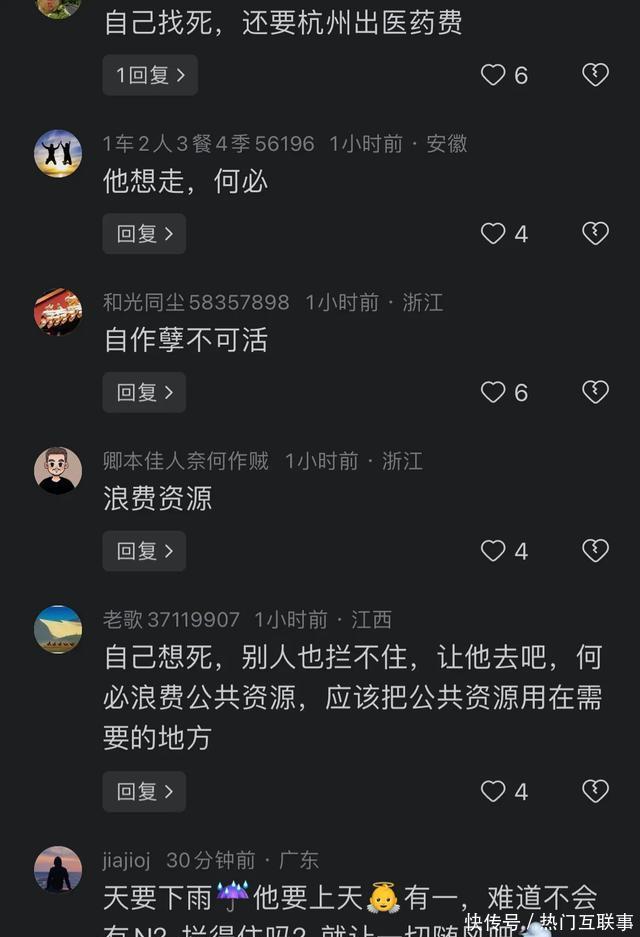Dislike 老歌 37119907's comment
Screen dimensions: 640x937
[x=595, y=792]
